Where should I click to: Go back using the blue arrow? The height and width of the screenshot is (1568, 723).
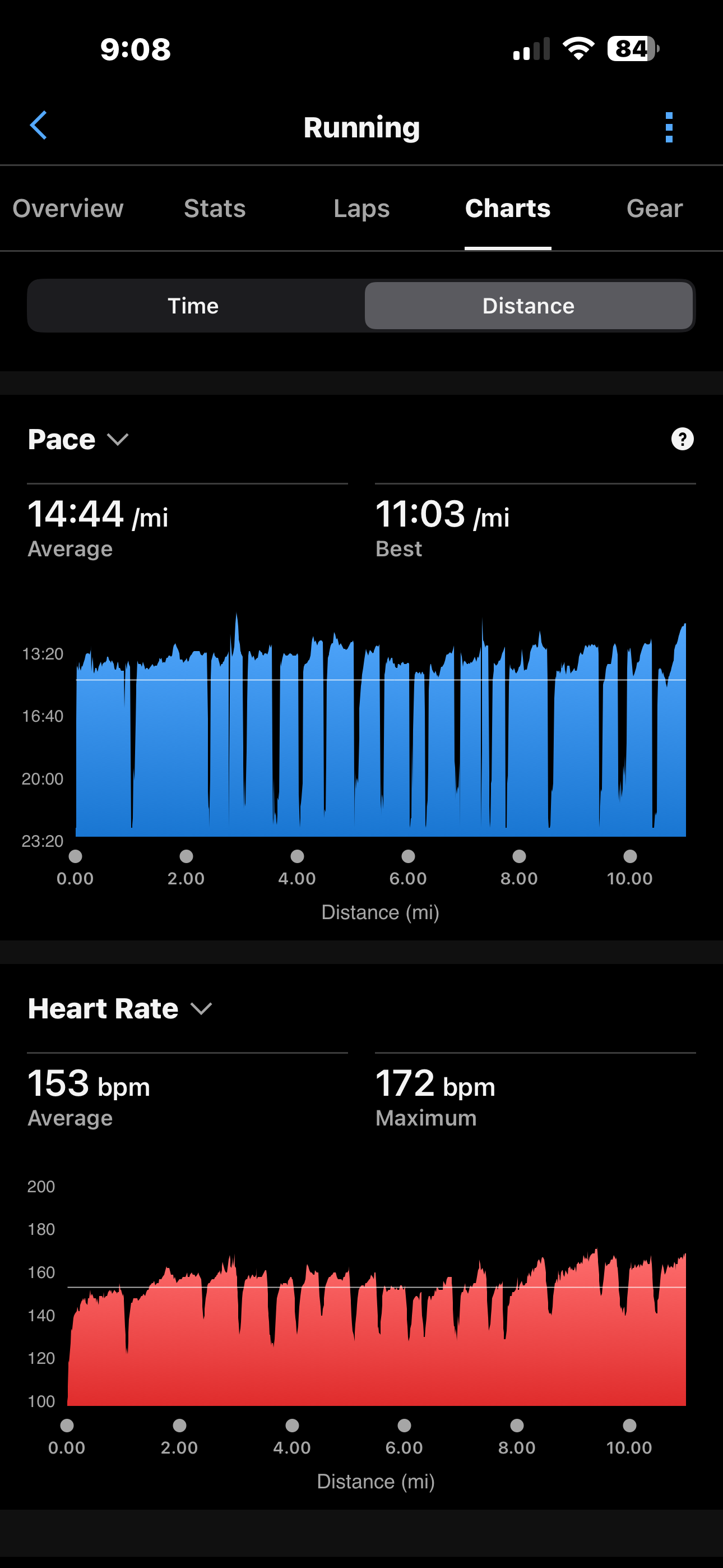38,126
